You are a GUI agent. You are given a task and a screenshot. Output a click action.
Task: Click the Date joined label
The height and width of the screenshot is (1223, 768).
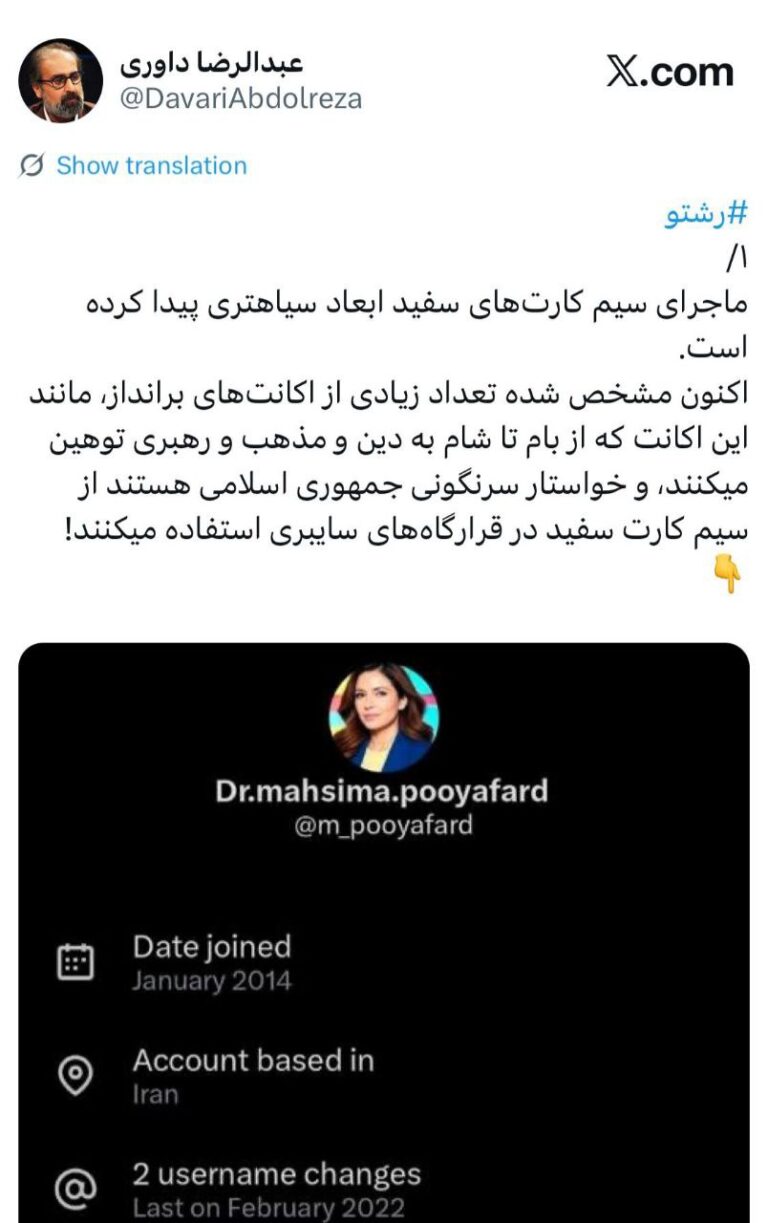pyautogui.click(x=212, y=947)
